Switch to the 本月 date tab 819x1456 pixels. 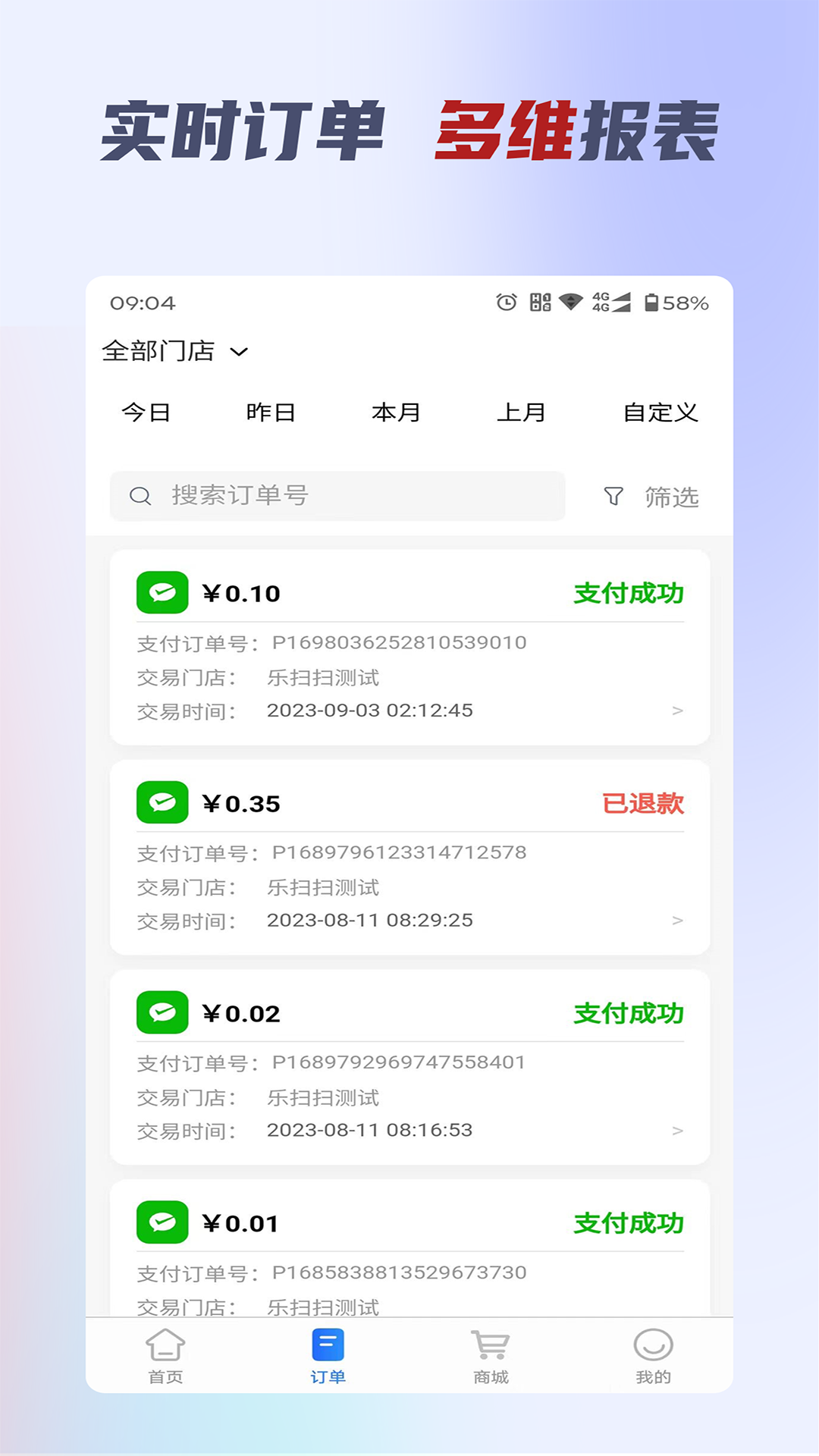pyautogui.click(x=397, y=412)
